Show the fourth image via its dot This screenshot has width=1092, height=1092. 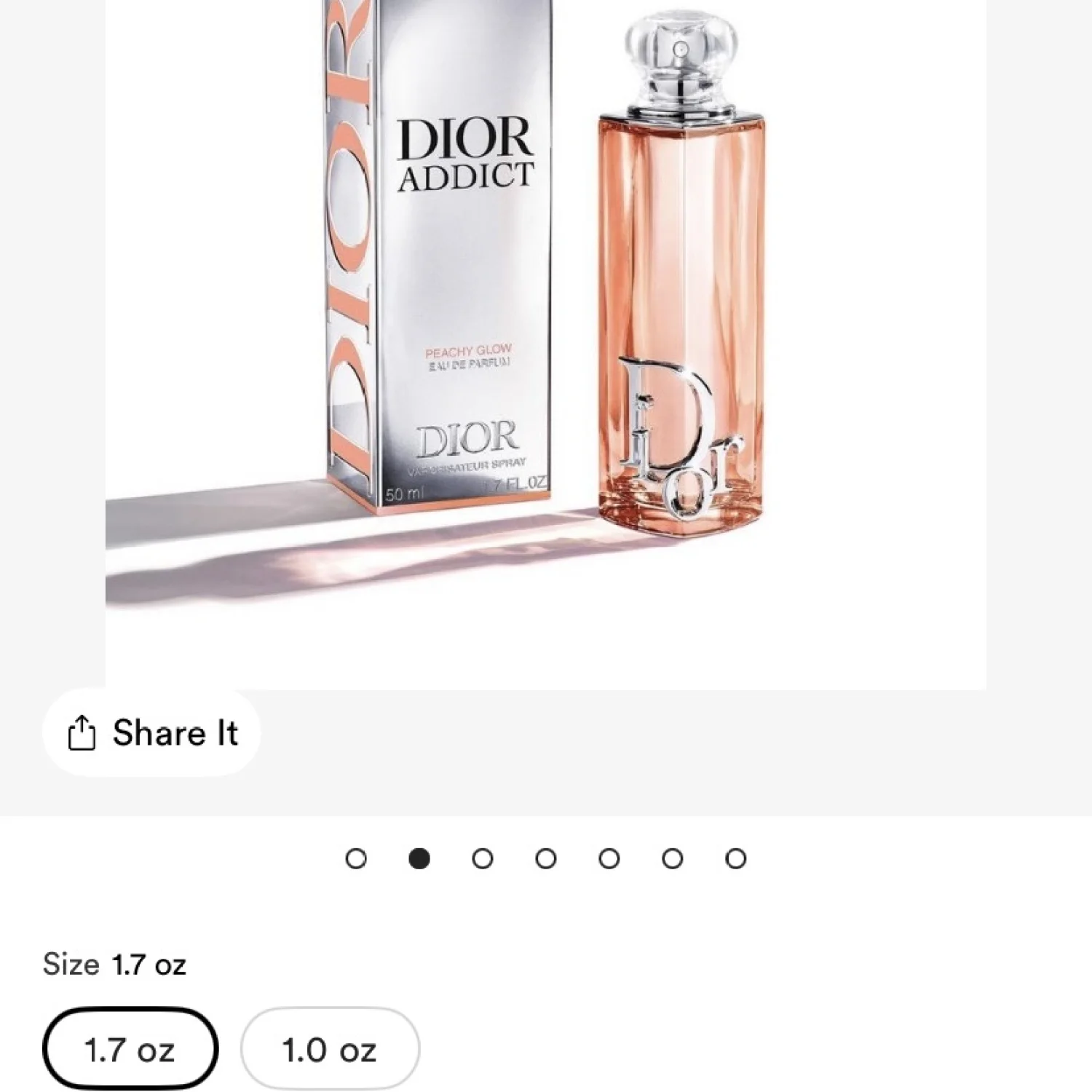pyautogui.click(x=545, y=859)
